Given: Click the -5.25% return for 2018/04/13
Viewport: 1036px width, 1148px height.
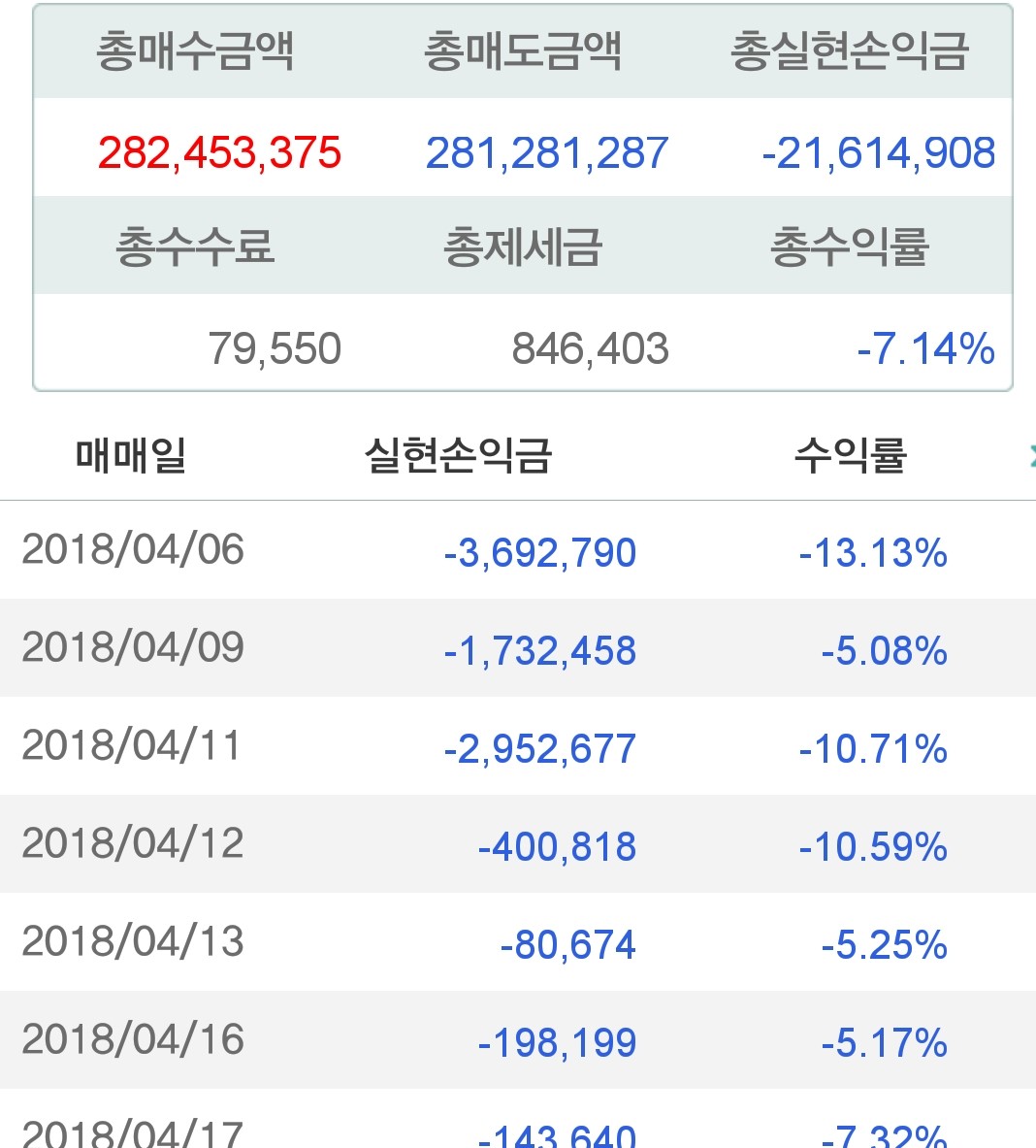Looking at the screenshot, I should tap(886, 943).
